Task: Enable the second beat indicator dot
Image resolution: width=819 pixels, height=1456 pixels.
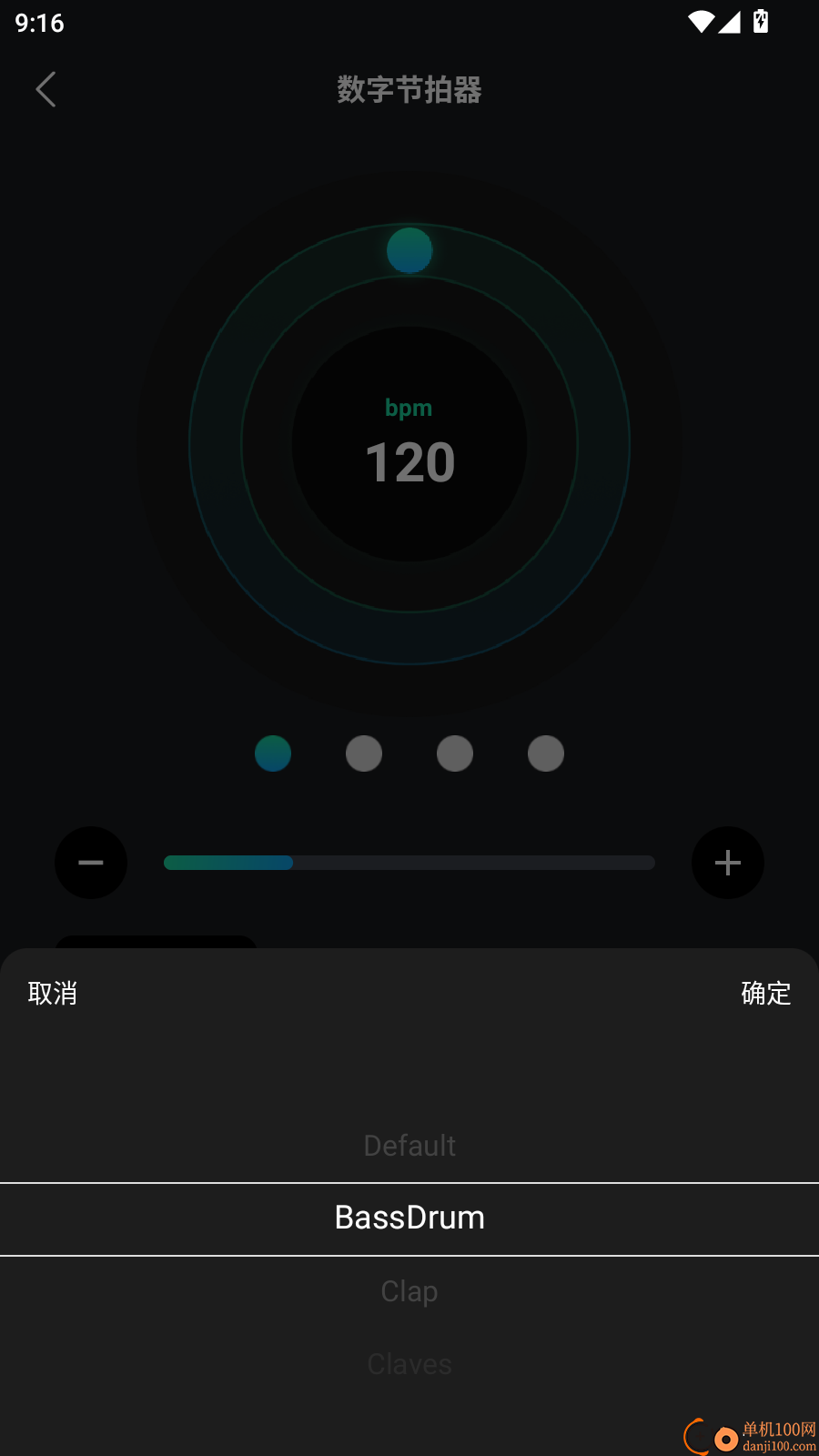Action: point(364,753)
